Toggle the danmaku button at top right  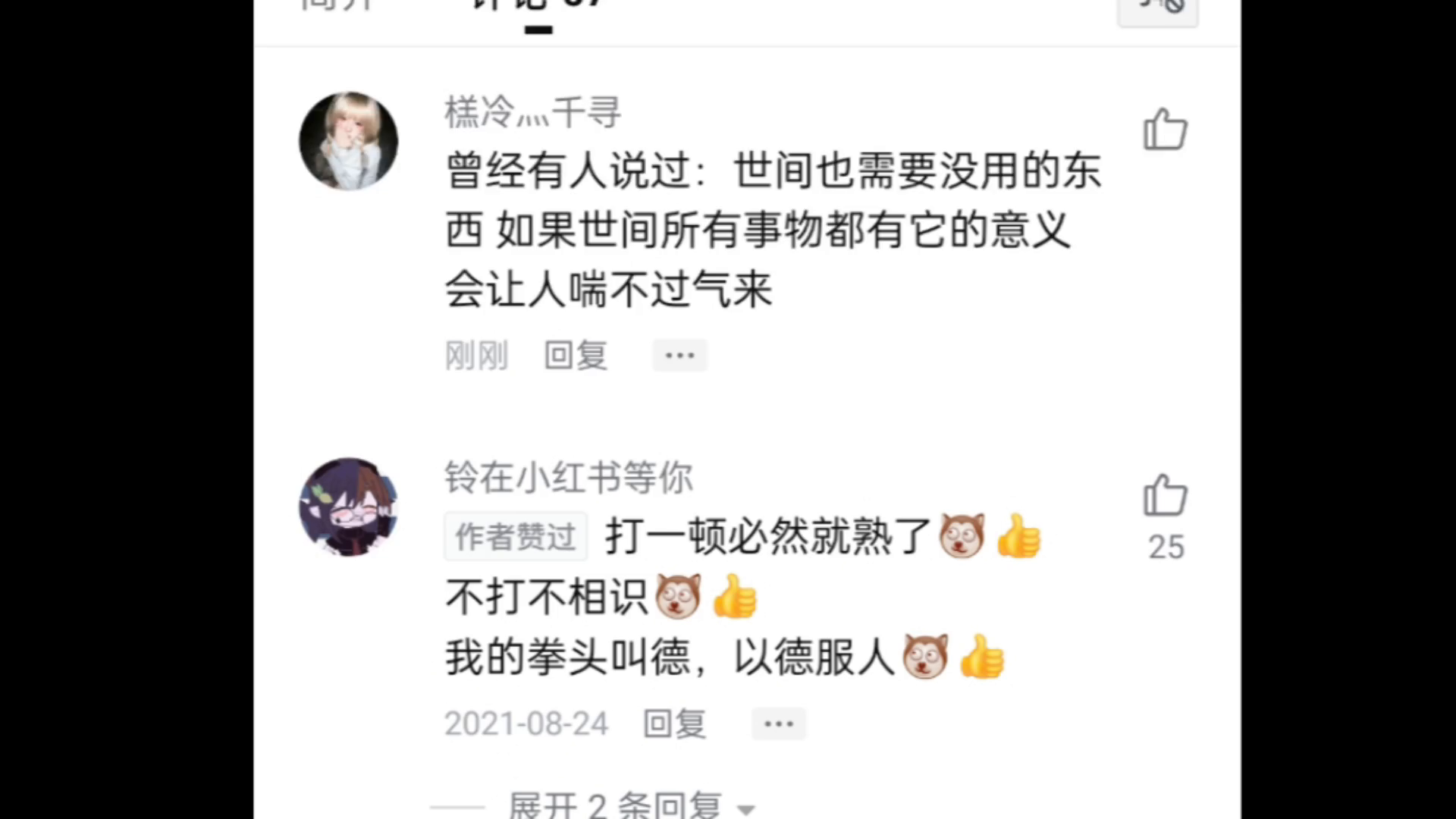click(x=1157, y=9)
